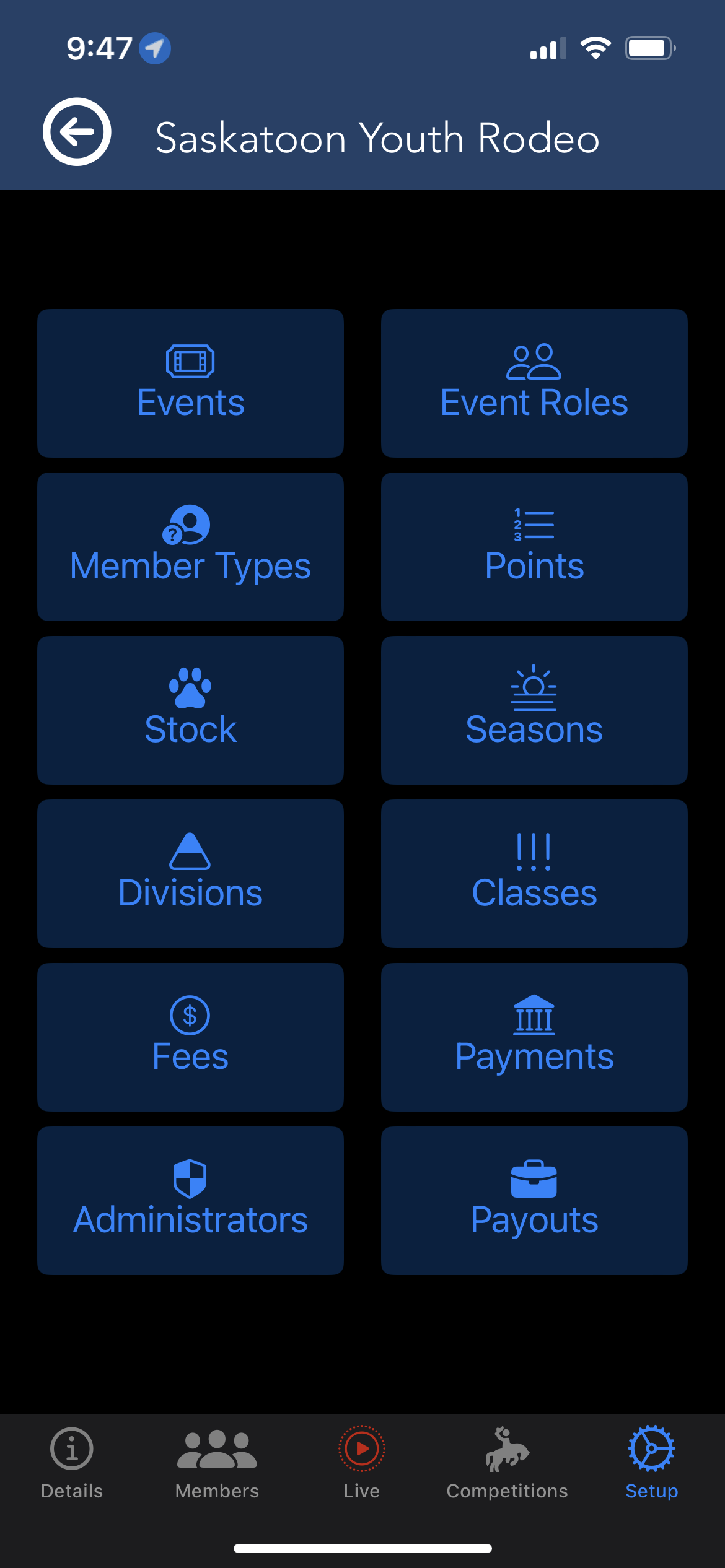Select the Payments tile
The width and height of the screenshot is (725, 1568).
point(534,1037)
